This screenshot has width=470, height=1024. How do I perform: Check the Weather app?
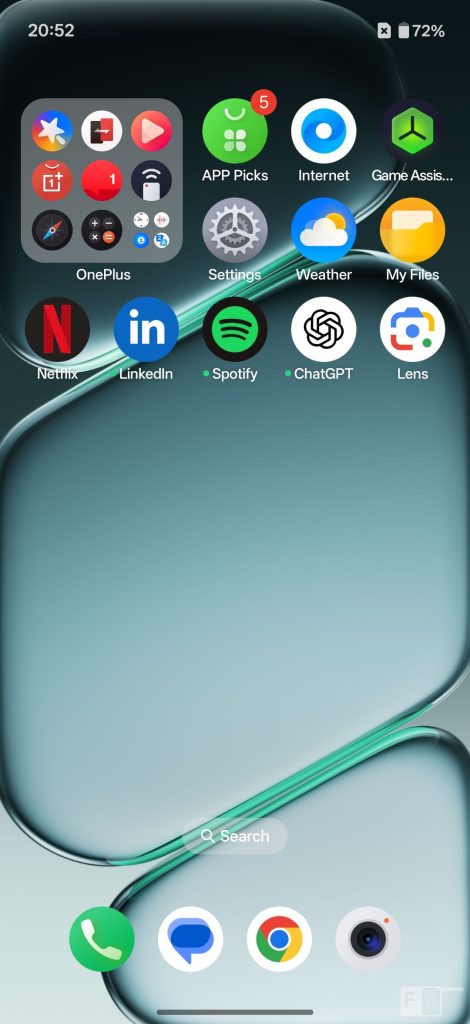(x=324, y=231)
